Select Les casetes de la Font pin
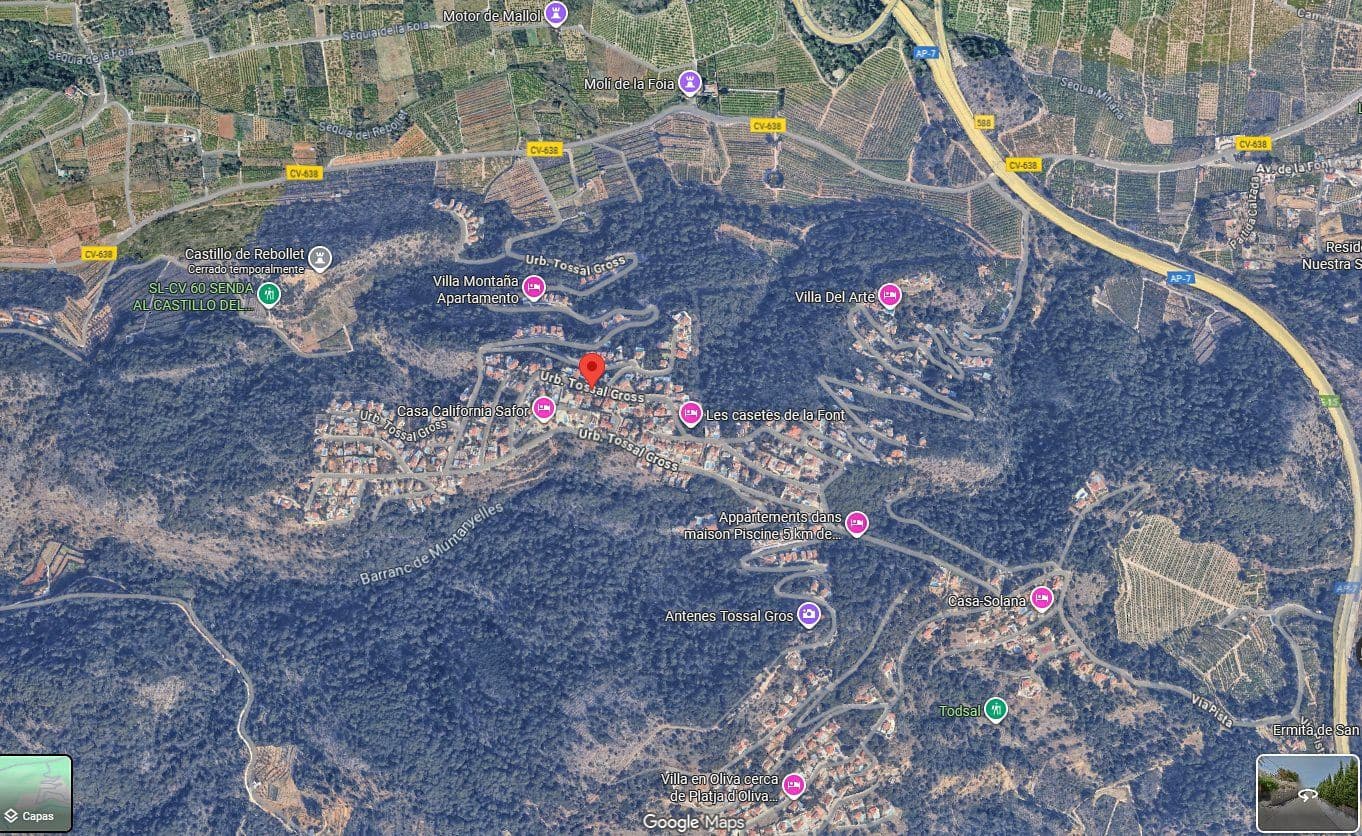The height and width of the screenshot is (836, 1362). coord(691,413)
